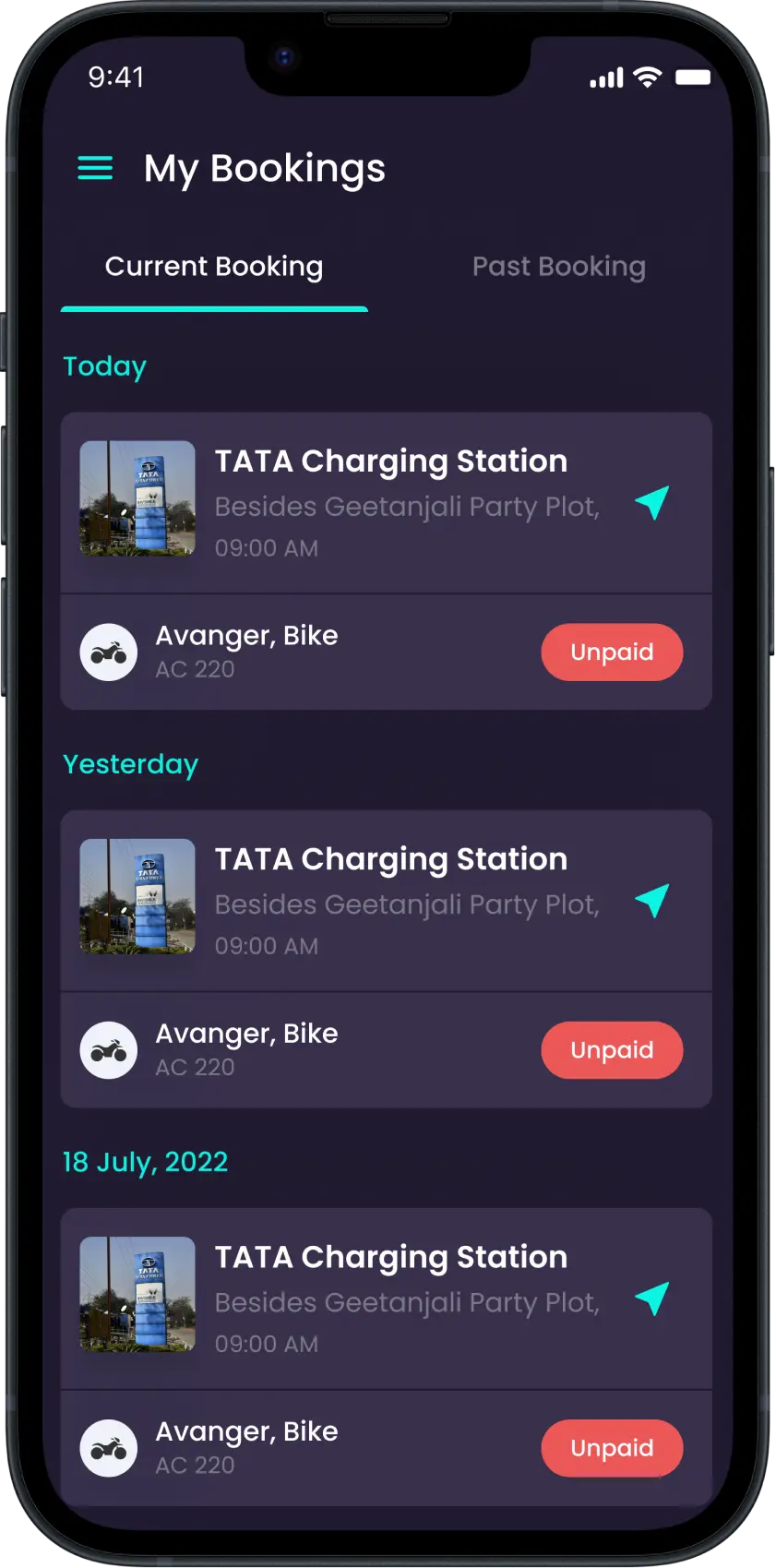Tap the navigation arrow on Today's booking
The width and height of the screenshot is (776, 1568).
[x=652, y=503]
